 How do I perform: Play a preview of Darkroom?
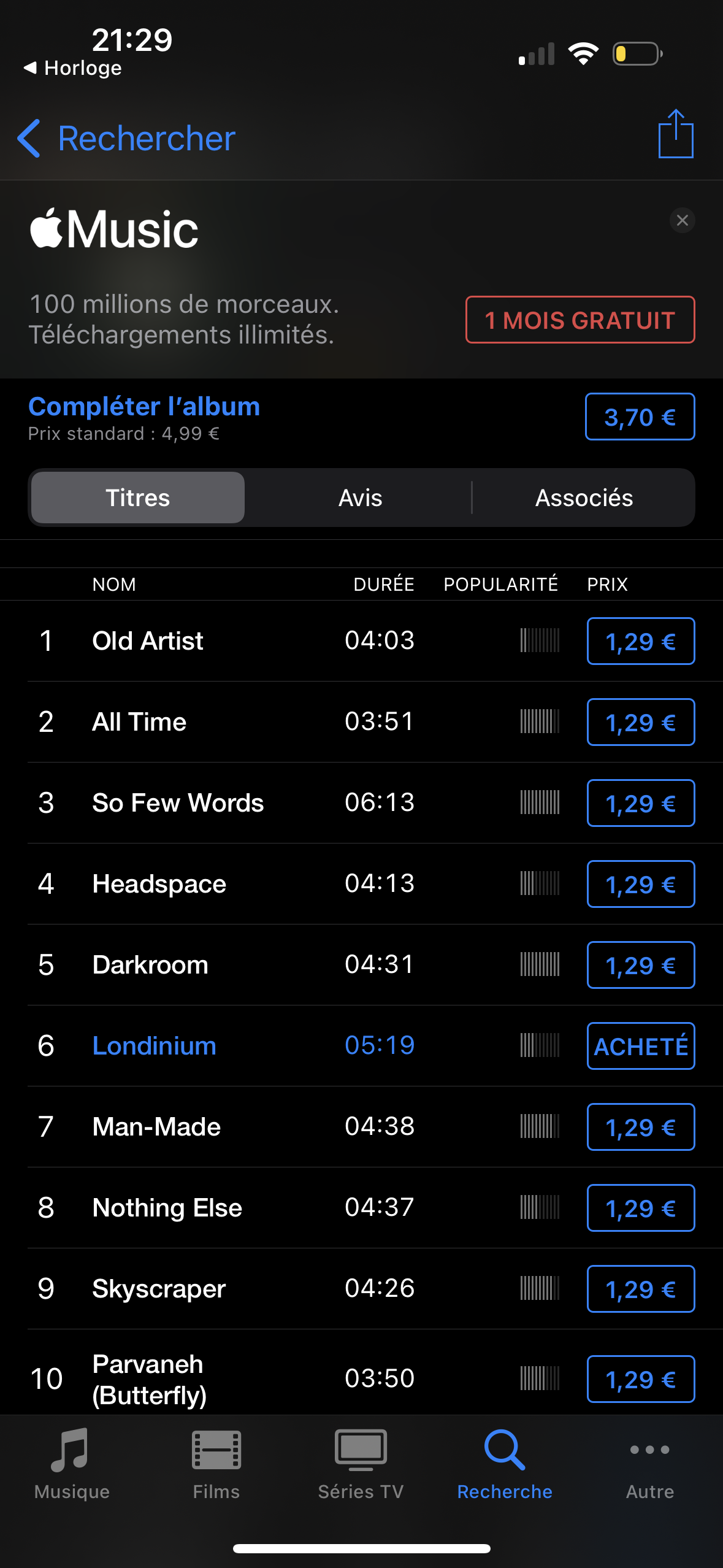click(x=150, y=964)
